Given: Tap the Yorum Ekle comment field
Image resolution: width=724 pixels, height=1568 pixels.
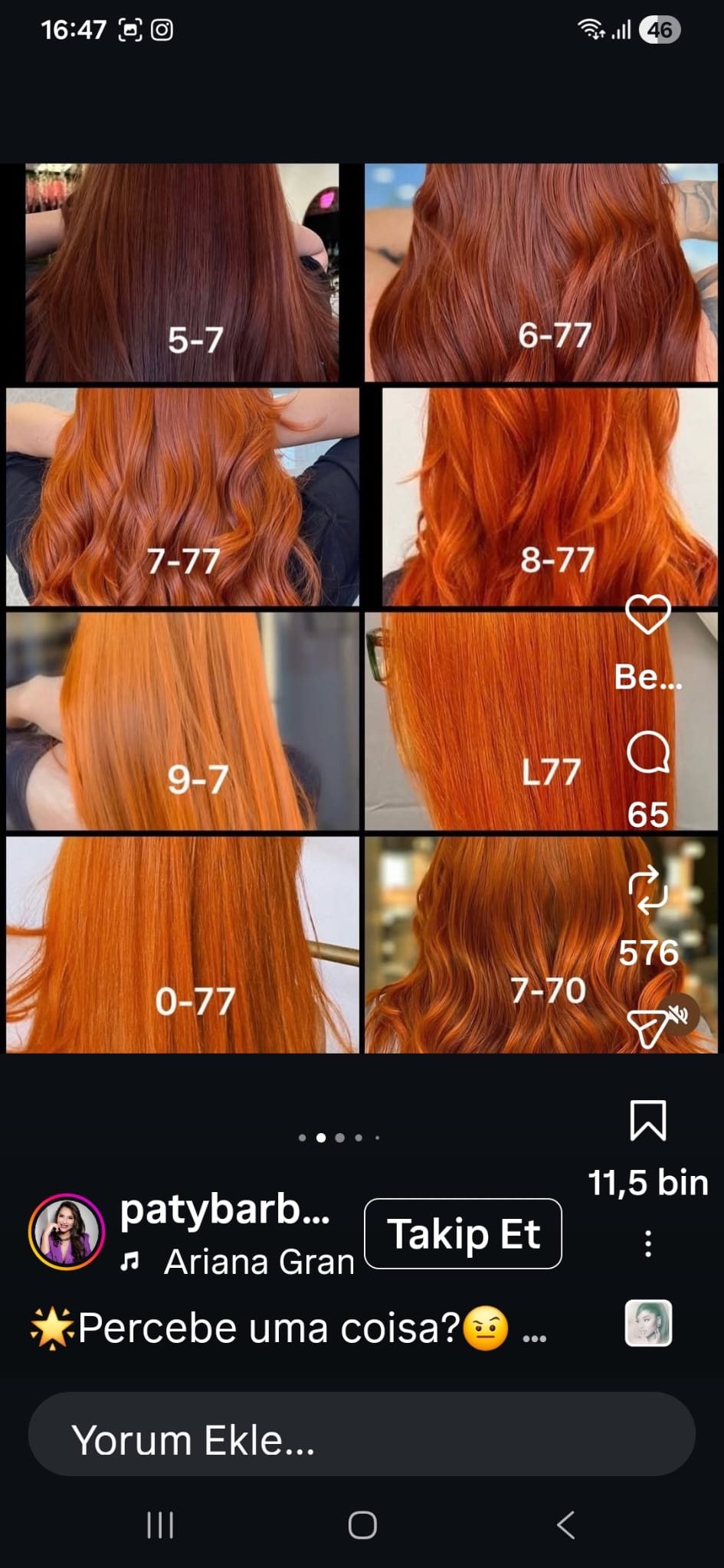Looking at the screenshot, I should click(x=362, y=1440).
